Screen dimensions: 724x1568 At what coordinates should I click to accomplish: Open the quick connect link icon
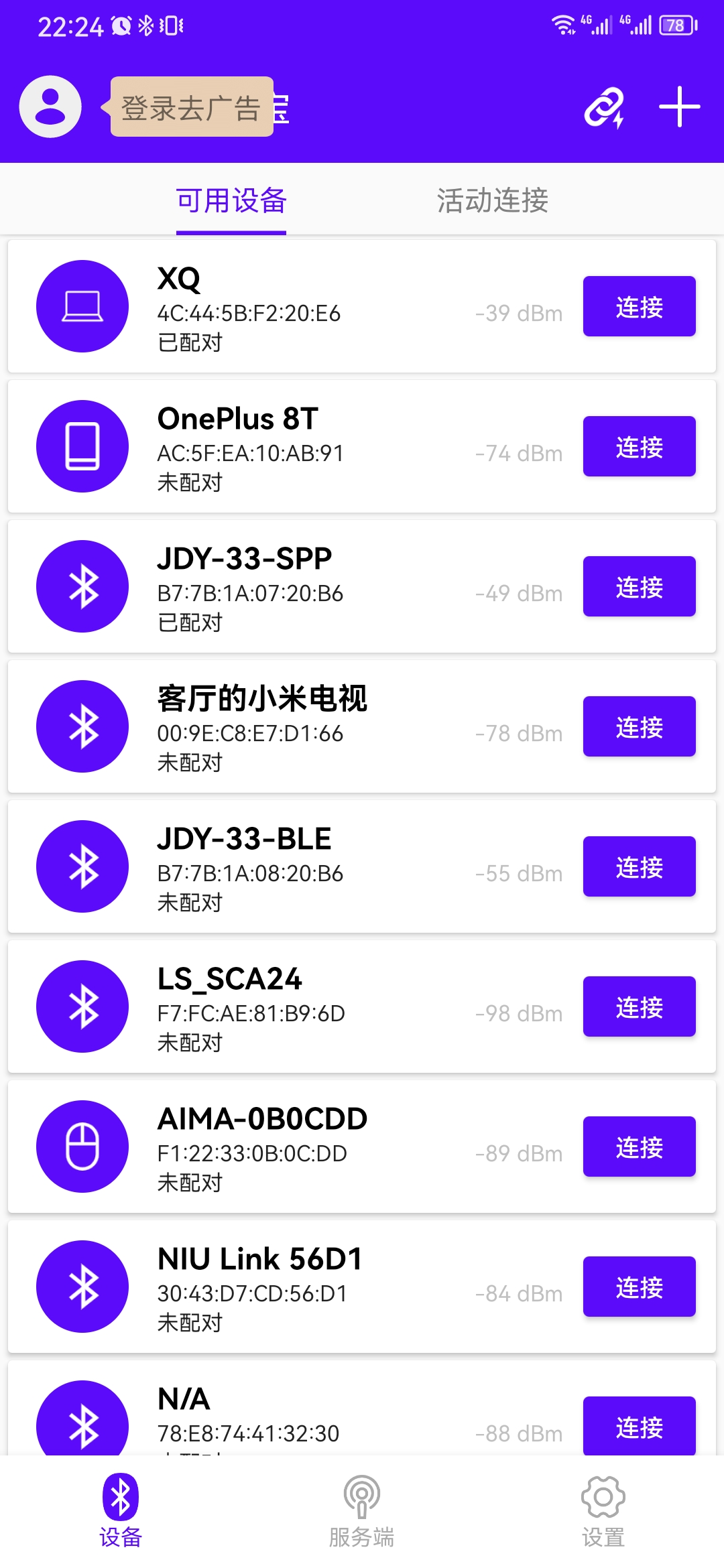click(x=604, y=107)
